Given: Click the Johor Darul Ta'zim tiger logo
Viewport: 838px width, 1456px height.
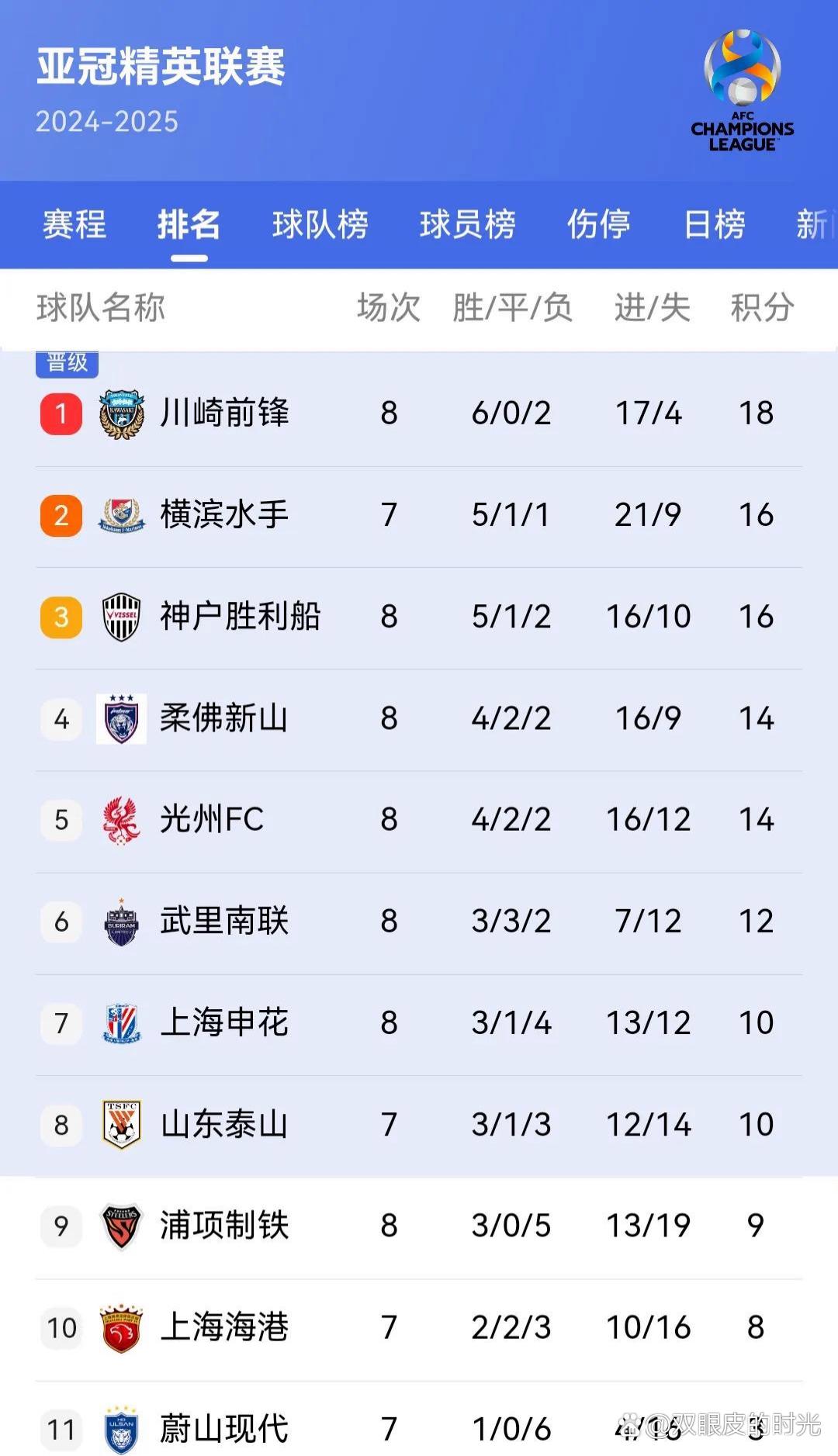Looking at the screenshot, I should point(120,718).
